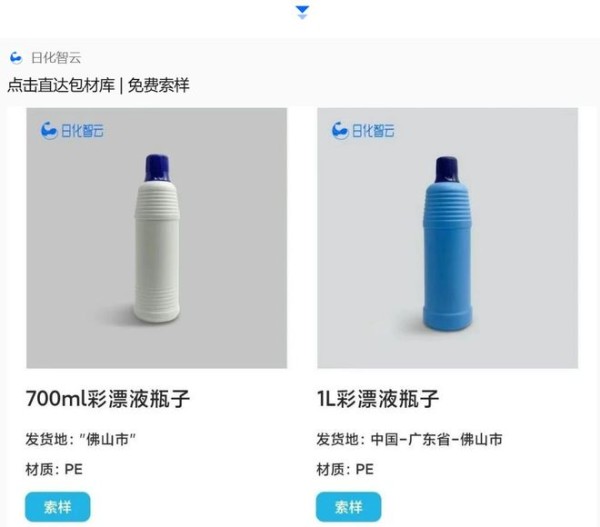
Task: Request sample of 1L彩漂液瓶子
Action: pyautogui.click(x=349, y=507)
